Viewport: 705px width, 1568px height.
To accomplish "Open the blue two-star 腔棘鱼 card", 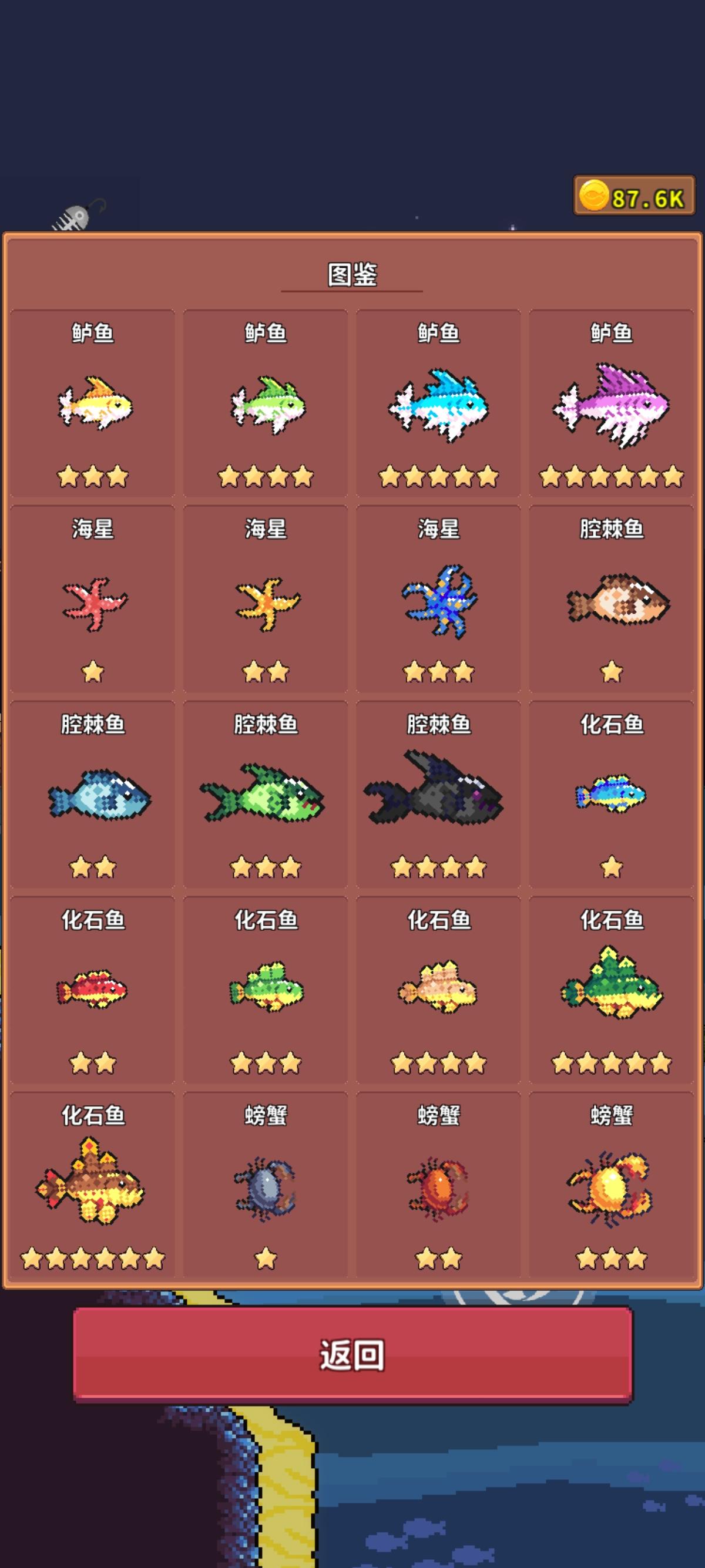I will pos(93,795).
